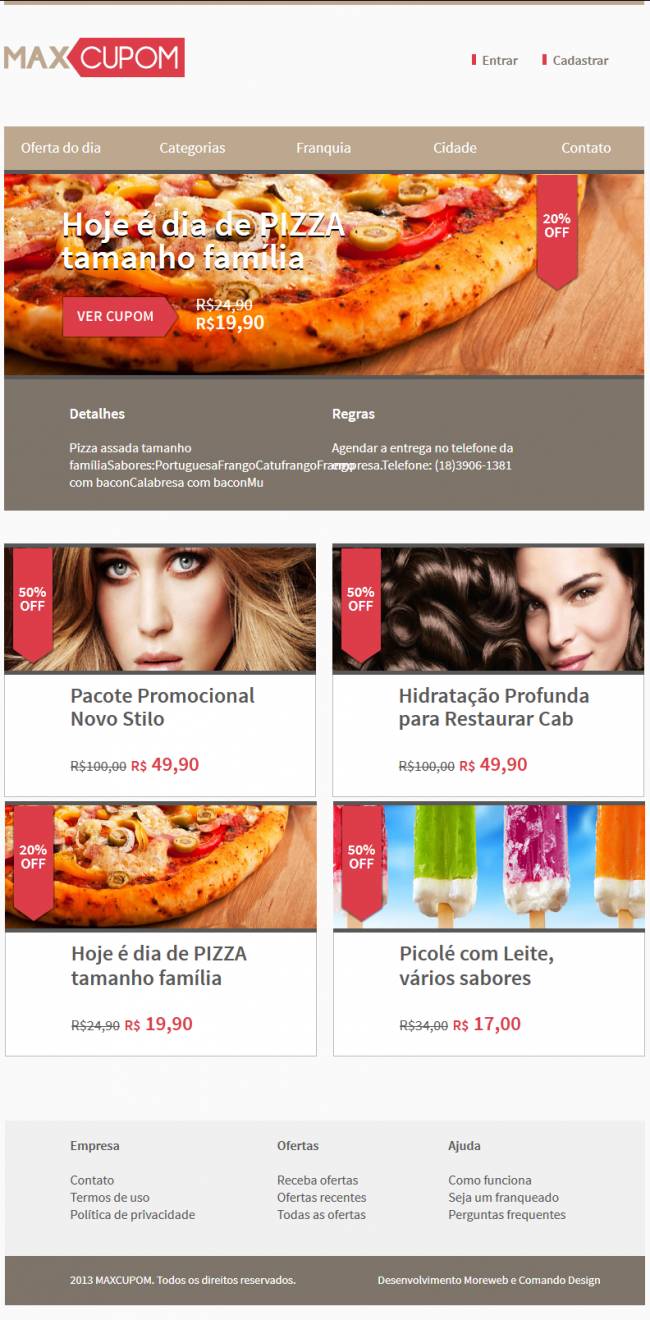Open the Hidratação Profunda offer card
This screenshot has height=1320, width=650.
tap(488, 670)
